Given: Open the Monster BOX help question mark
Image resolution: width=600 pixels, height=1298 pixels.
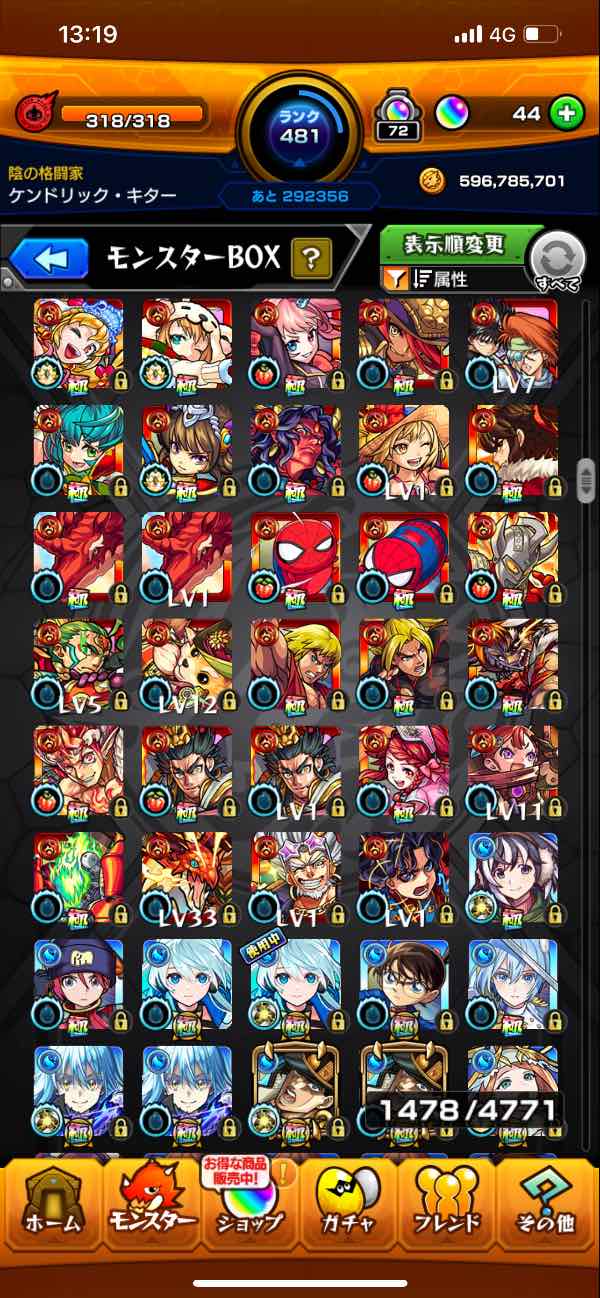Looking at the screenshot, I should tap(311, 261).
